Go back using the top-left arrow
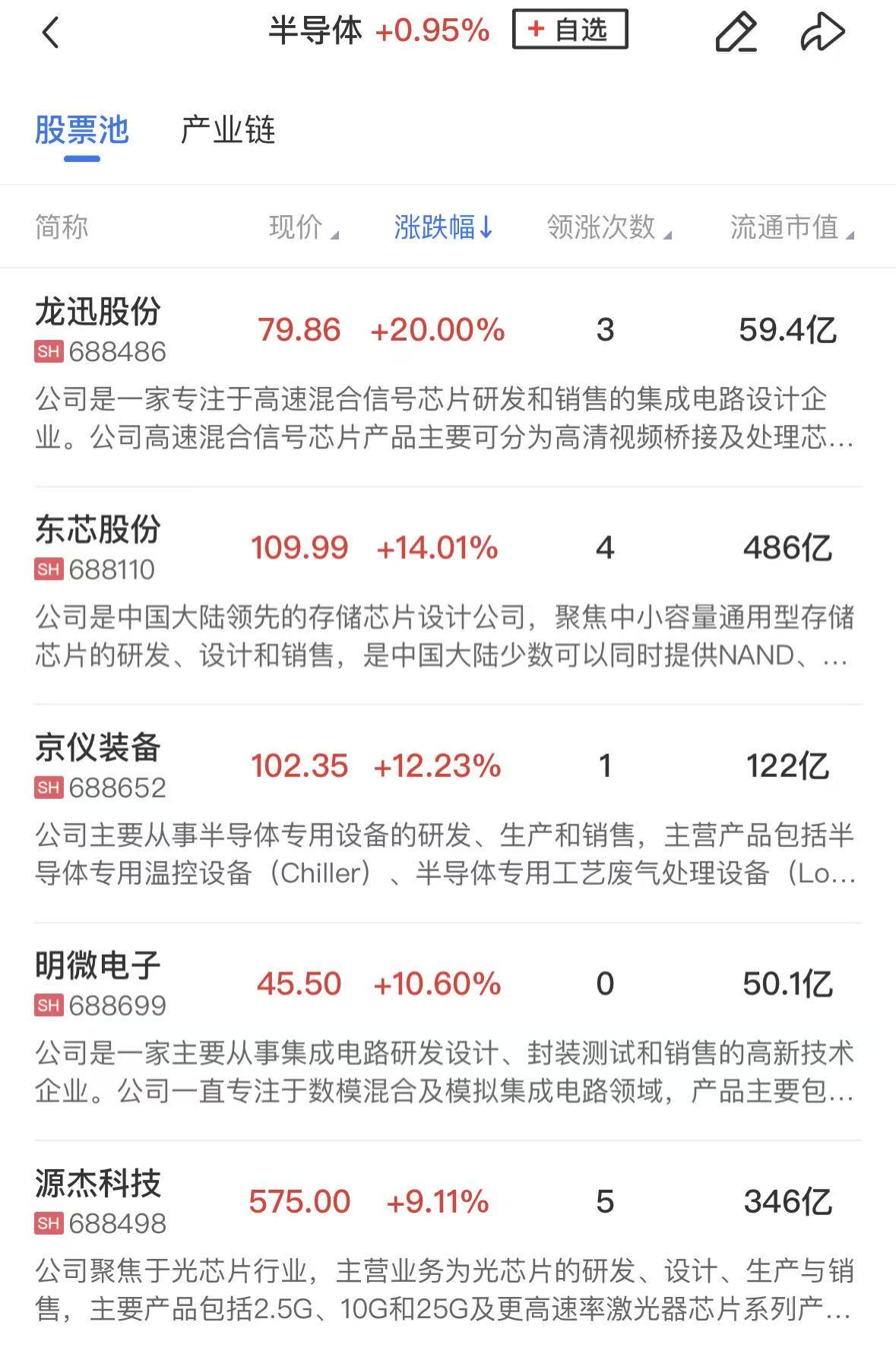This screenshot has width=896, height=1357. point(50,33)
